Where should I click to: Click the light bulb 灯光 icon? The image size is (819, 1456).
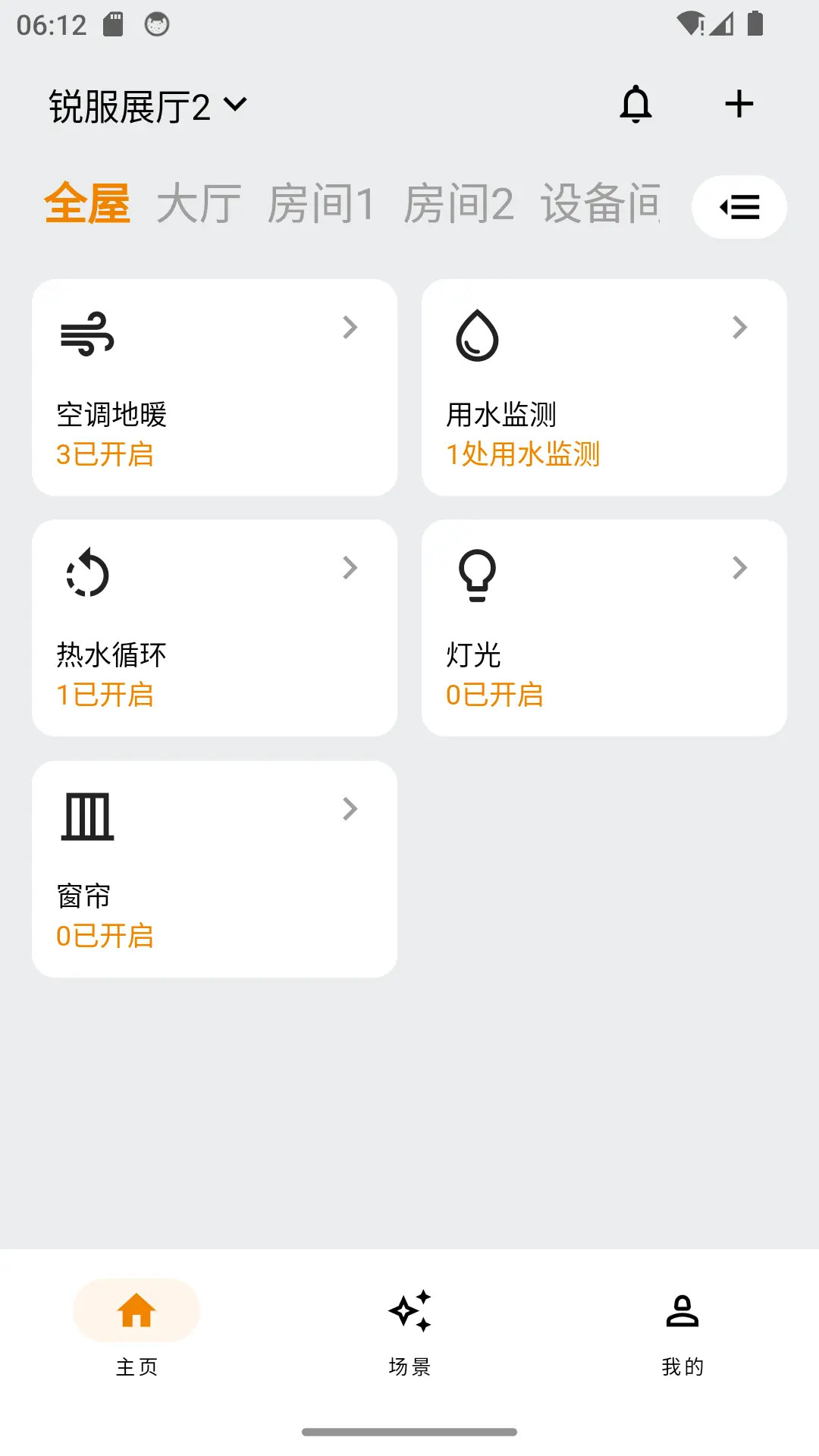tap(475, 574)
